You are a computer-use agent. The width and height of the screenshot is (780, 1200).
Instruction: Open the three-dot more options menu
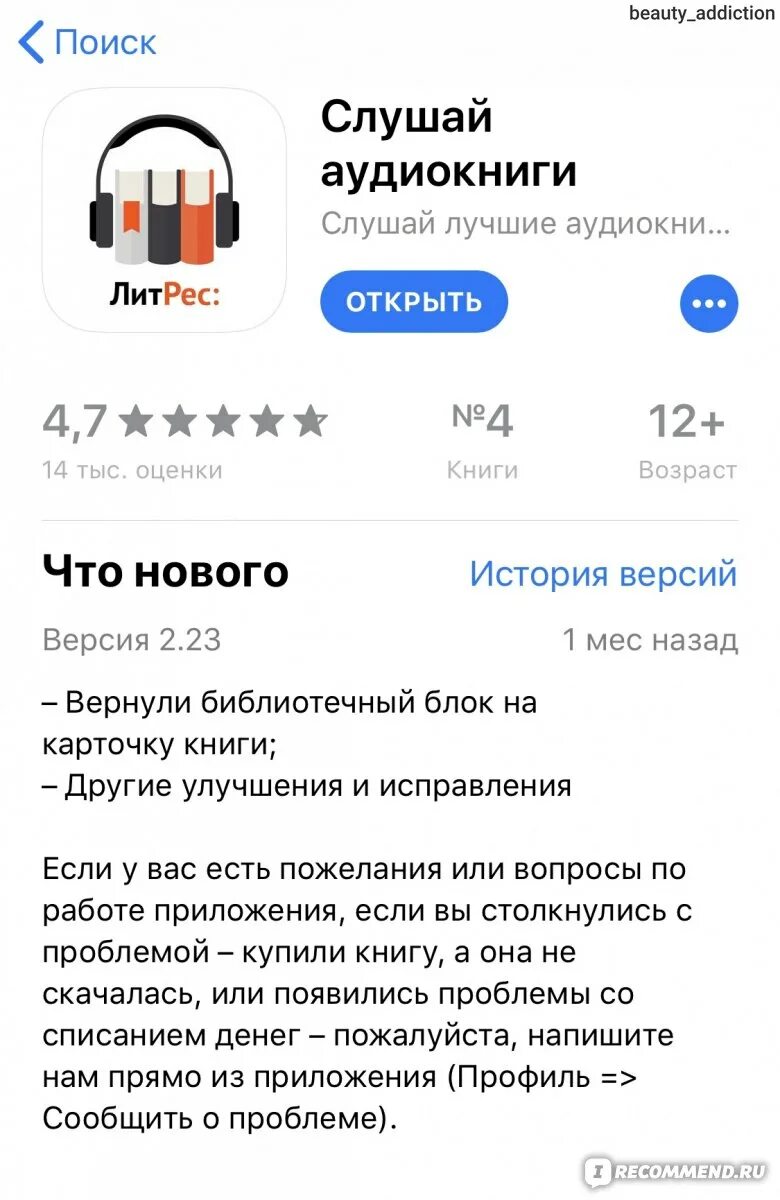coord(709,303)
